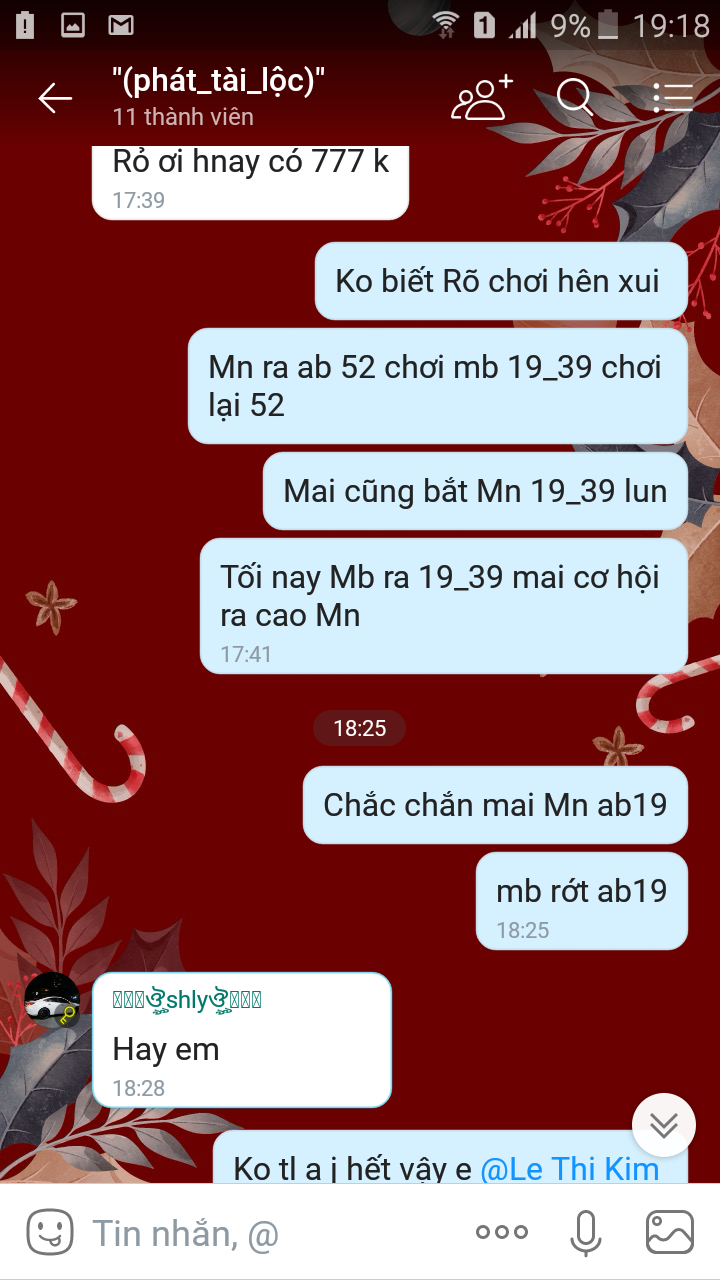Tap the 'Tin nhắn, @' input field
The image size is (720, 1280).
tap(200, 1232)
